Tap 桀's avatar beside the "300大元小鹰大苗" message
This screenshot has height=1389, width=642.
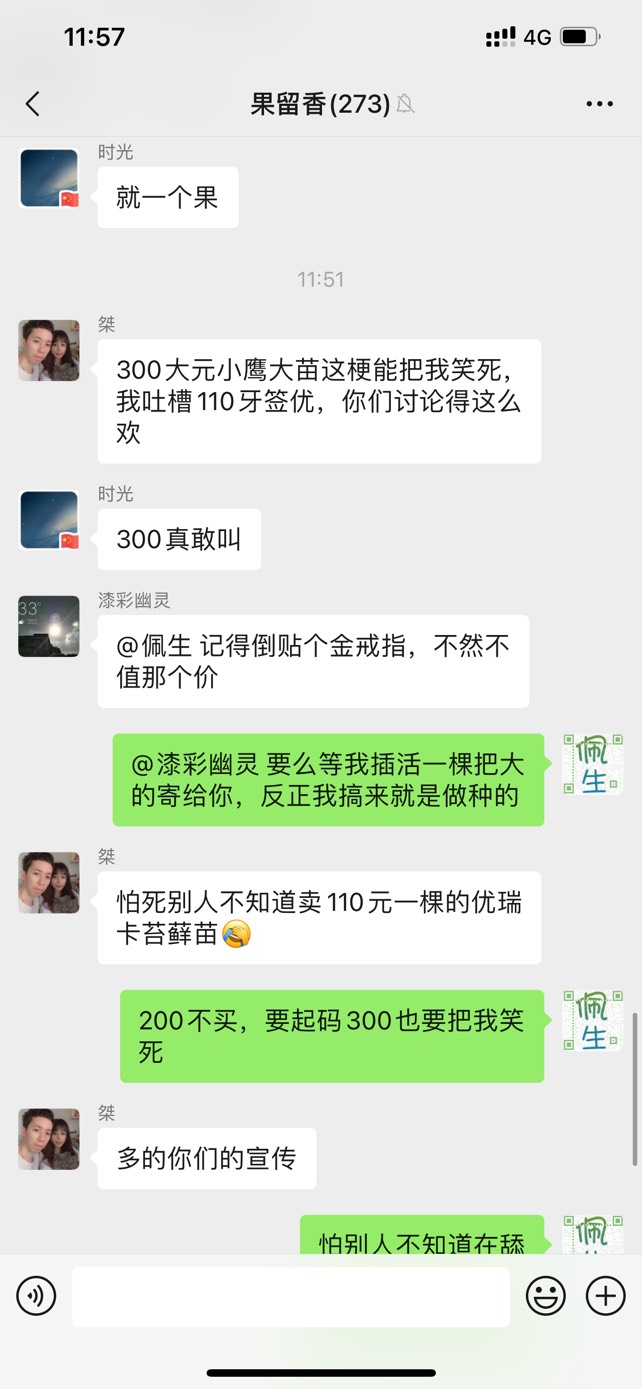click(49, 350)
